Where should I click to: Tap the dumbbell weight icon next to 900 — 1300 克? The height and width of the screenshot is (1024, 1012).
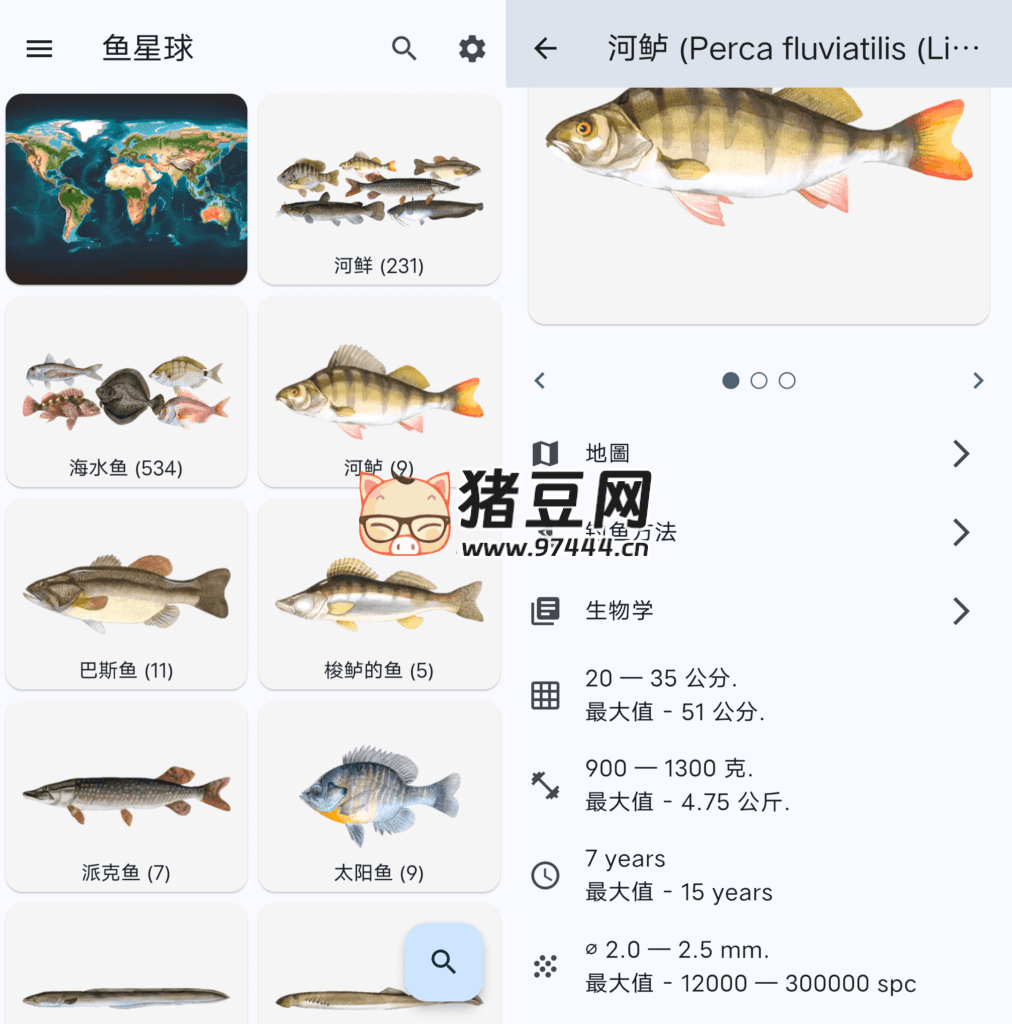[x=545, y=785]
